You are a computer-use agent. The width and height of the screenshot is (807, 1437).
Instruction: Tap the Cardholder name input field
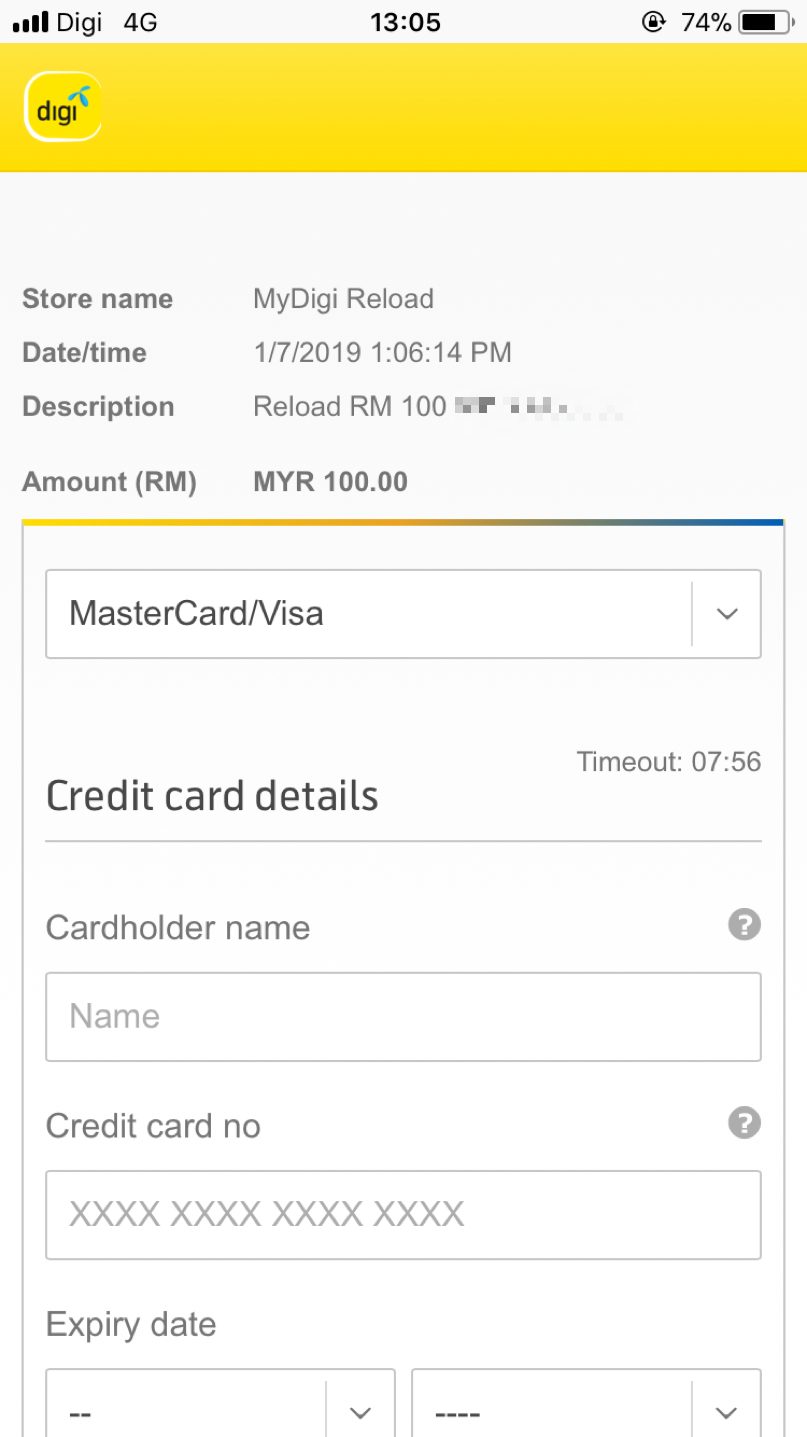tap(403, 1016)
